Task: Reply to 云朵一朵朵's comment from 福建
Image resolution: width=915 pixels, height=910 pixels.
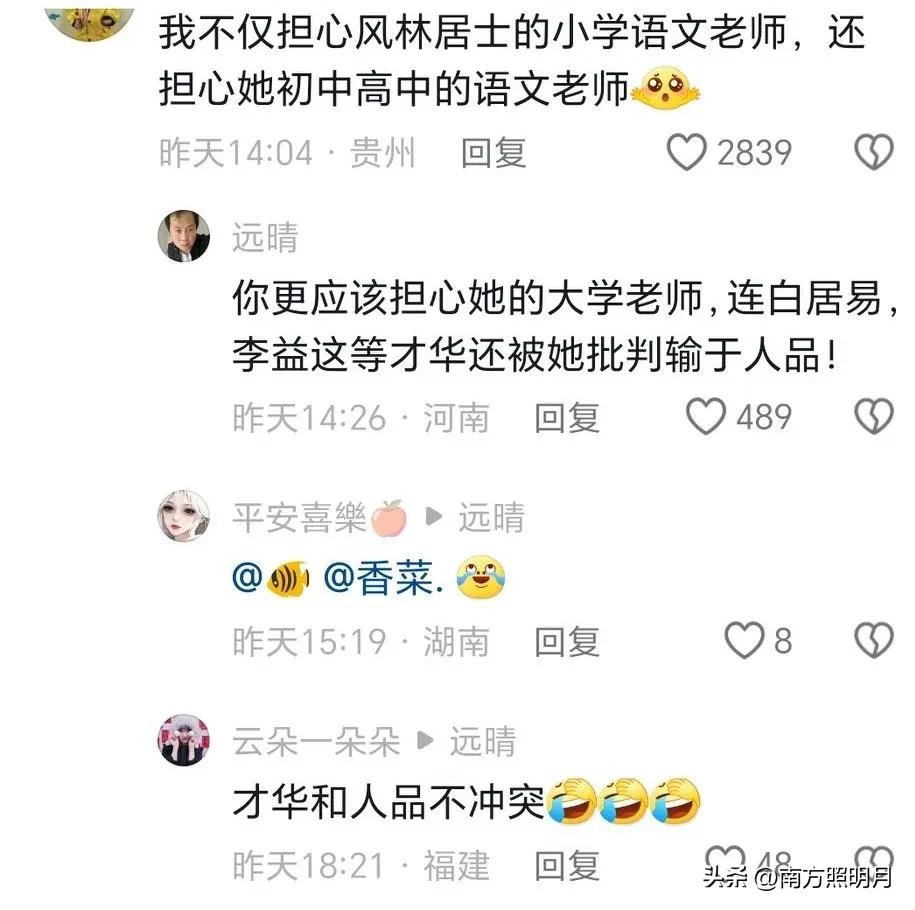Action: pyautogui.click(x=566, y=865)
